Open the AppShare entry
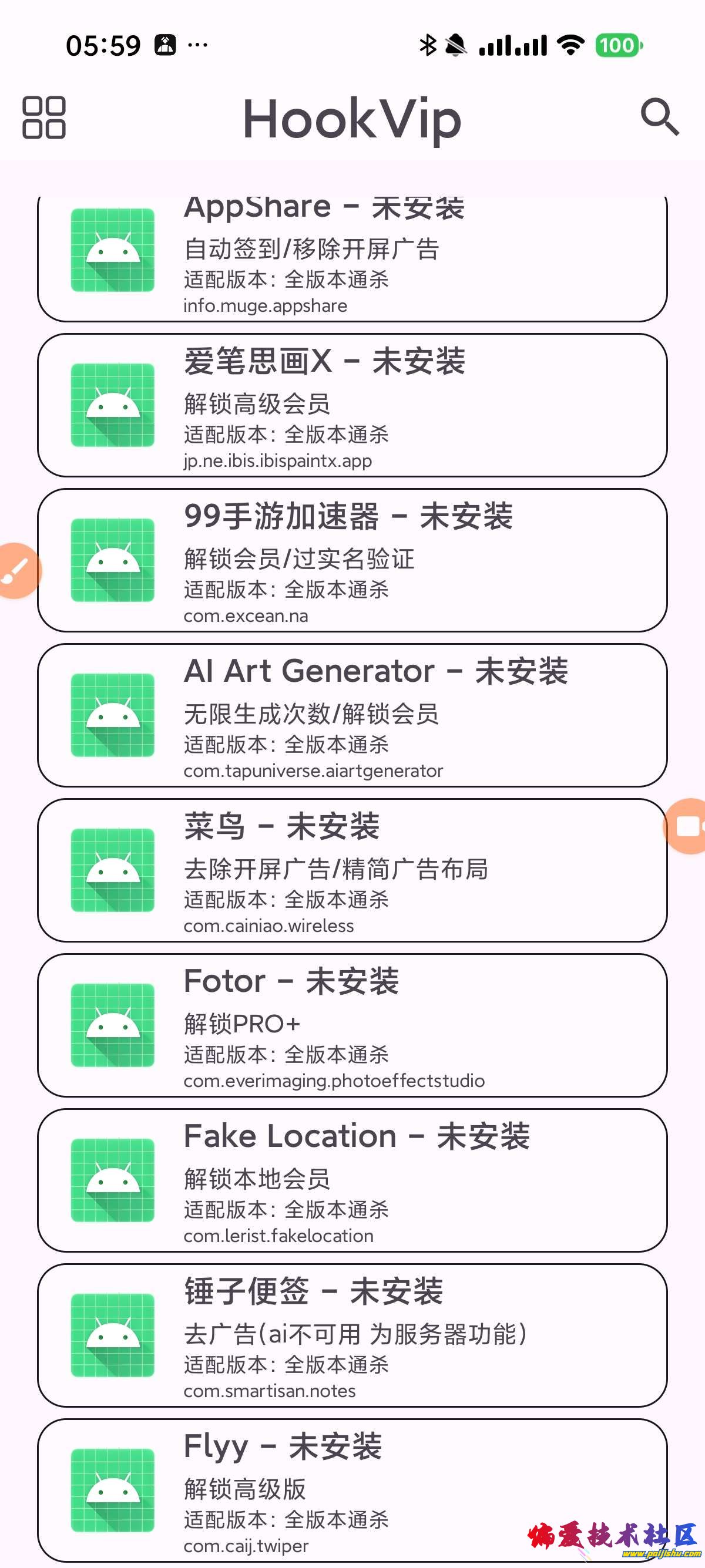The width and height of the screenshot is (705, 1568). (352, 259)
